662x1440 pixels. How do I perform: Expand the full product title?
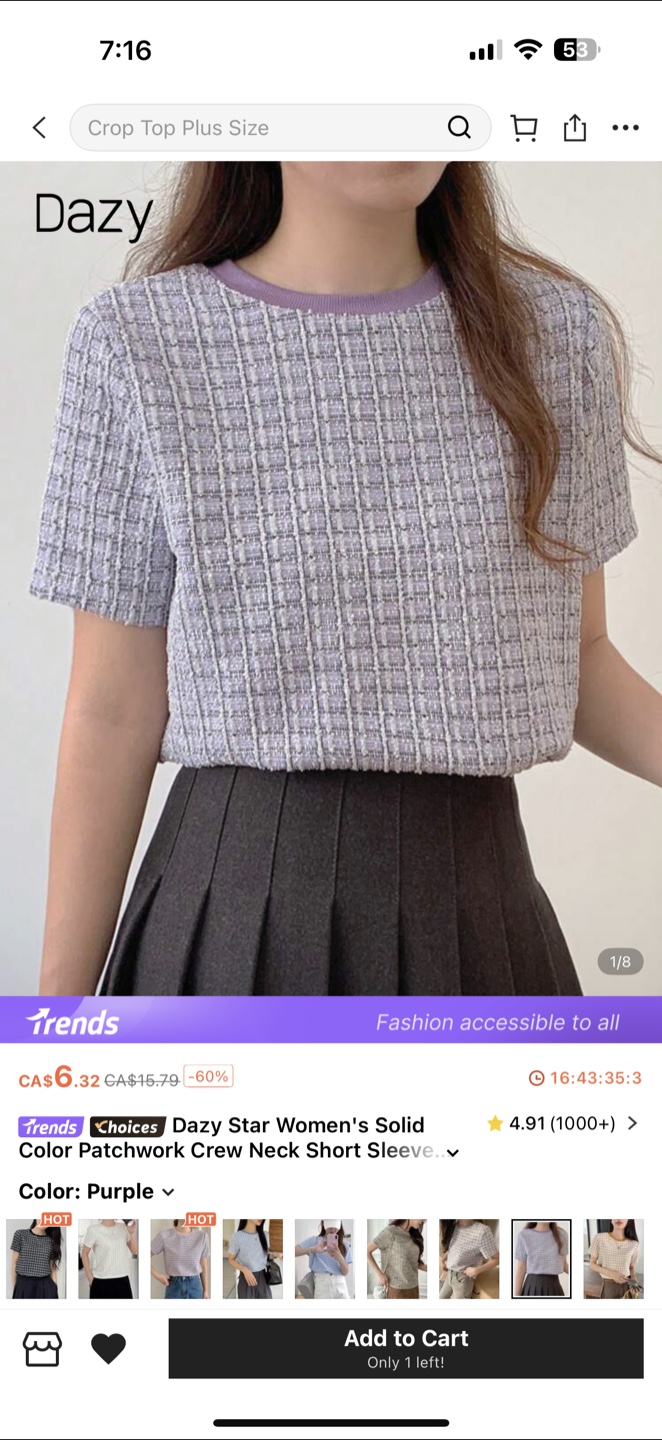point(453,1153)
